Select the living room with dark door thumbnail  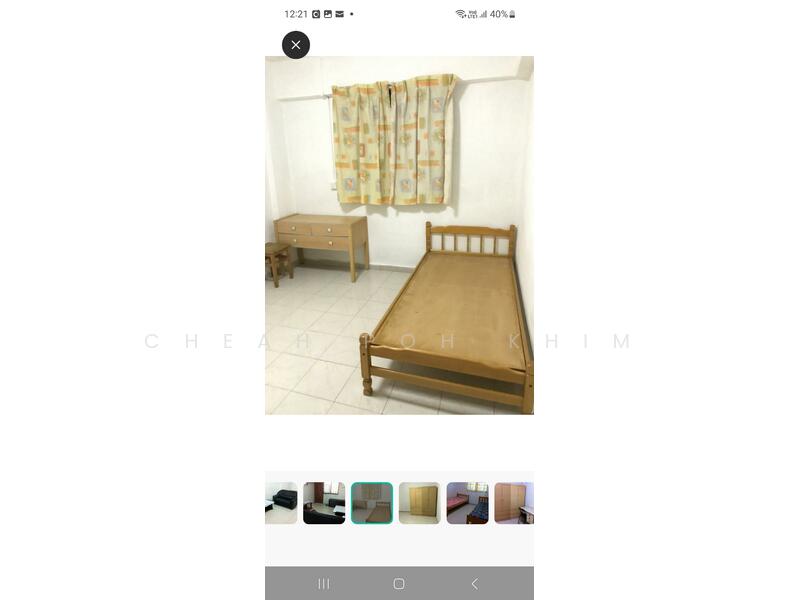click(324, 503)
